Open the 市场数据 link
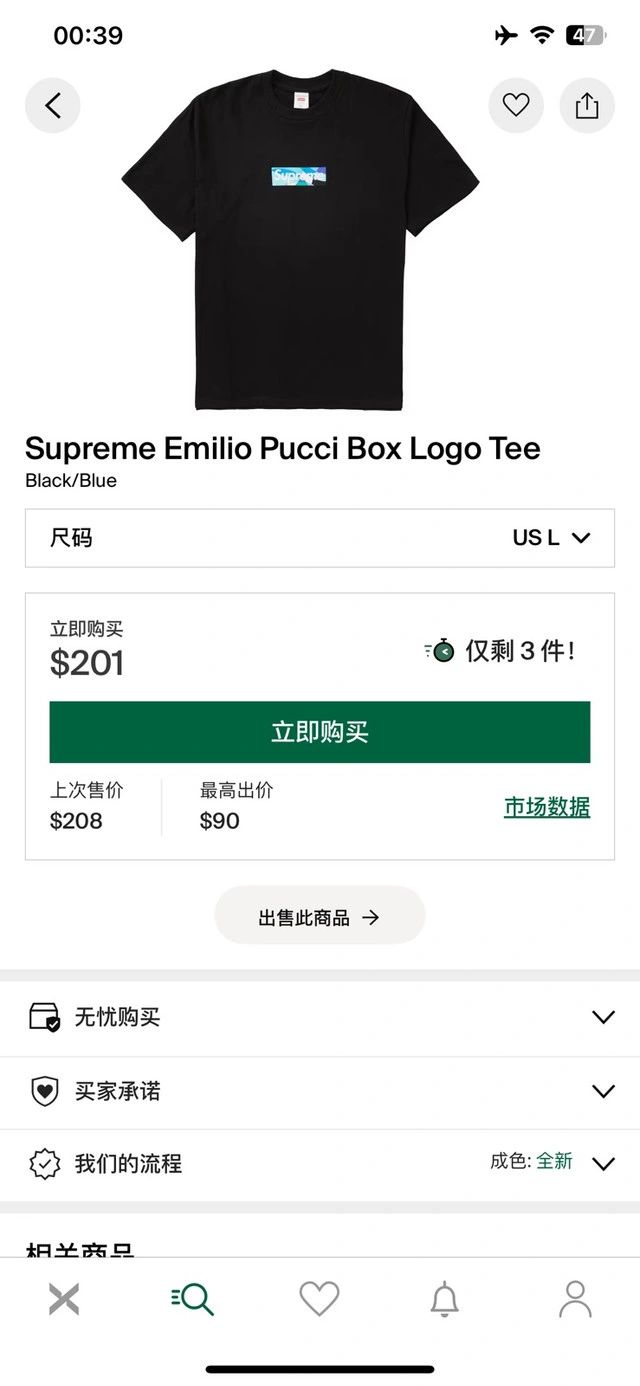This screenshot has width=640, height=1386. pos(546,807)
